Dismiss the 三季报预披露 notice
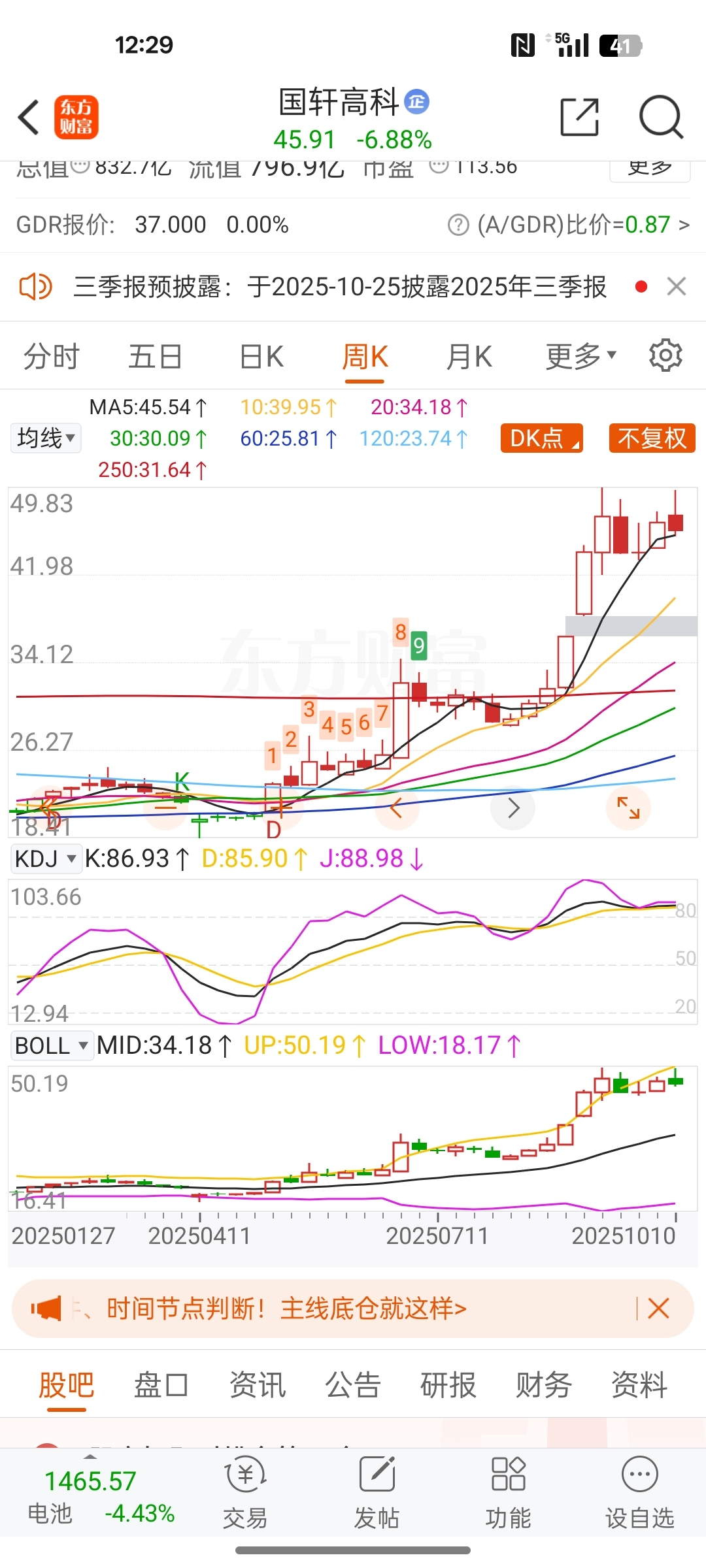The width and height of the screenshot is (706, 1568). pos(676,286)
